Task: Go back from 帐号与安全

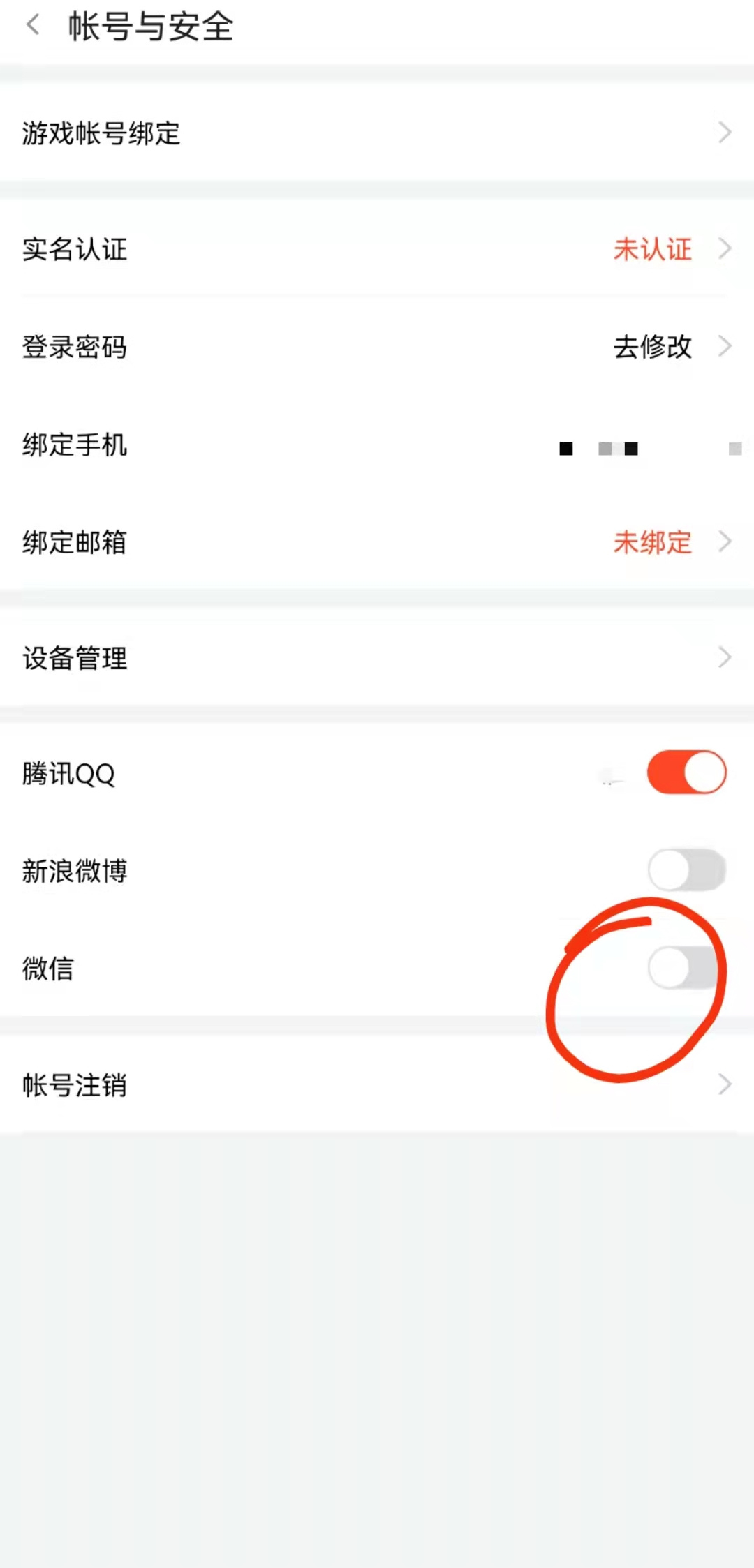Action: (x=33, y=27)
